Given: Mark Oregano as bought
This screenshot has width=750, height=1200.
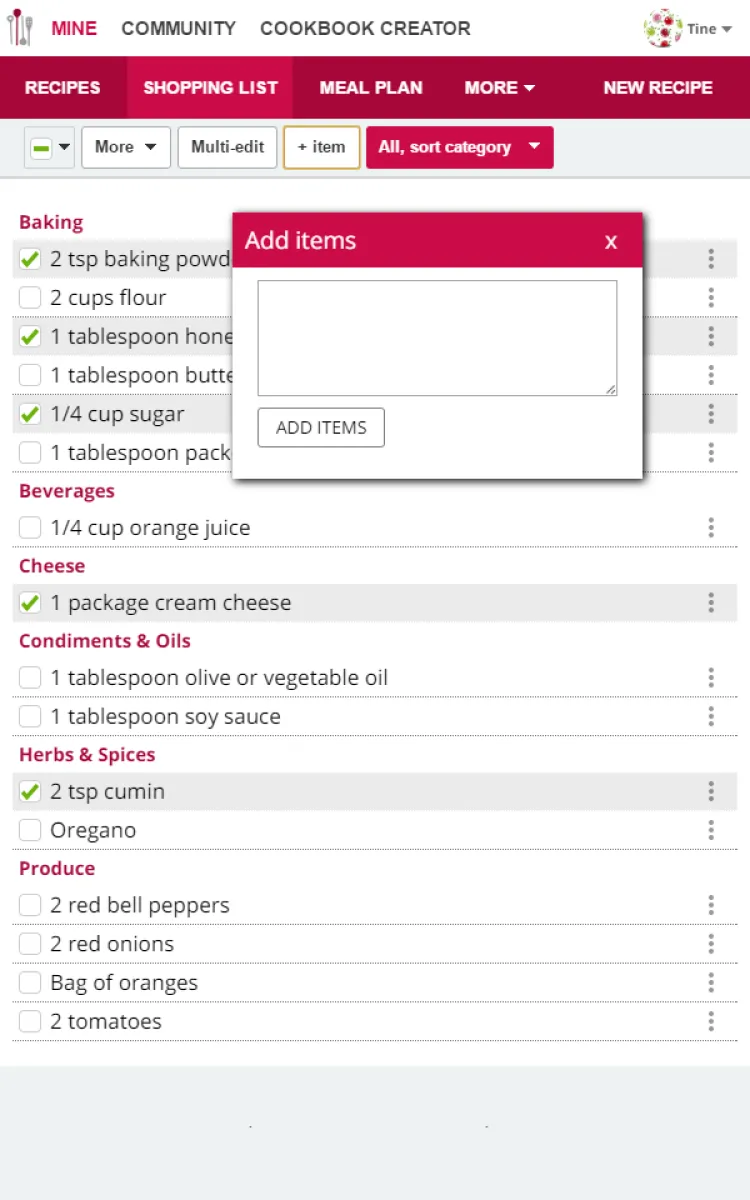Looking at the screenshot, I should (30, 830).
